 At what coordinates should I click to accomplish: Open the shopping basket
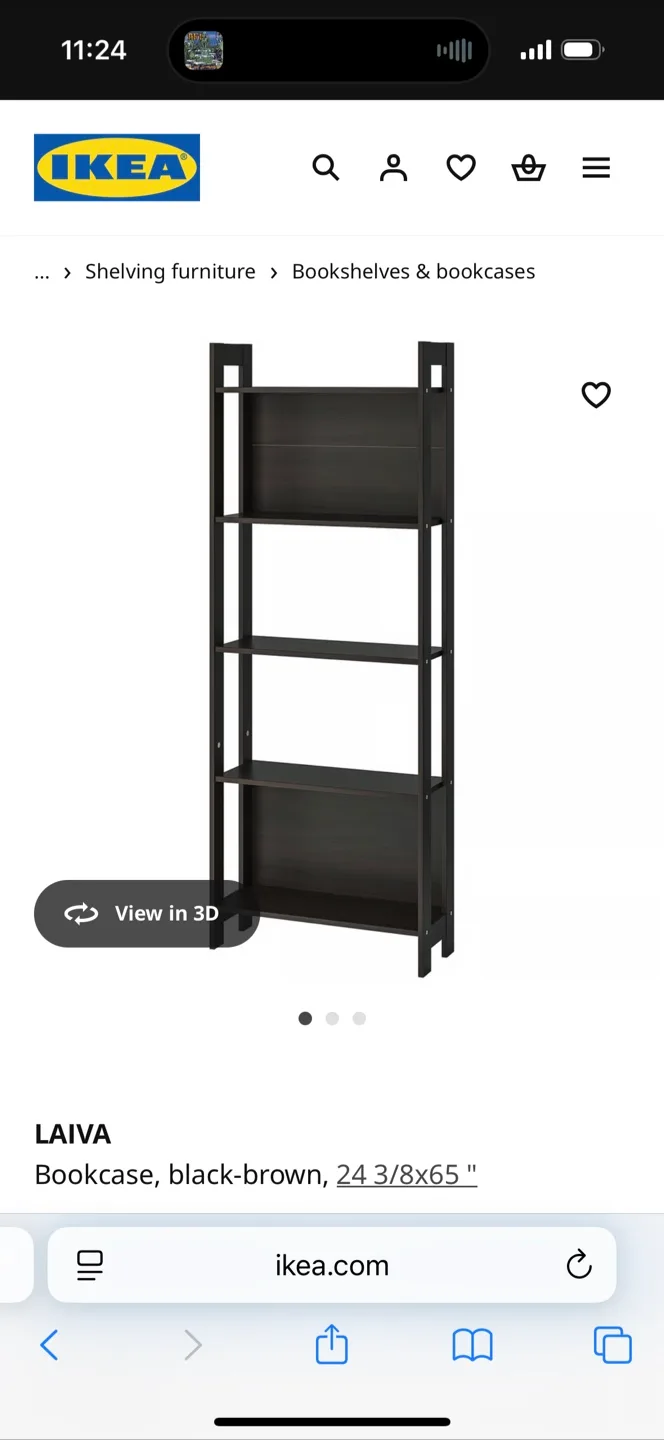coord(528,168)
